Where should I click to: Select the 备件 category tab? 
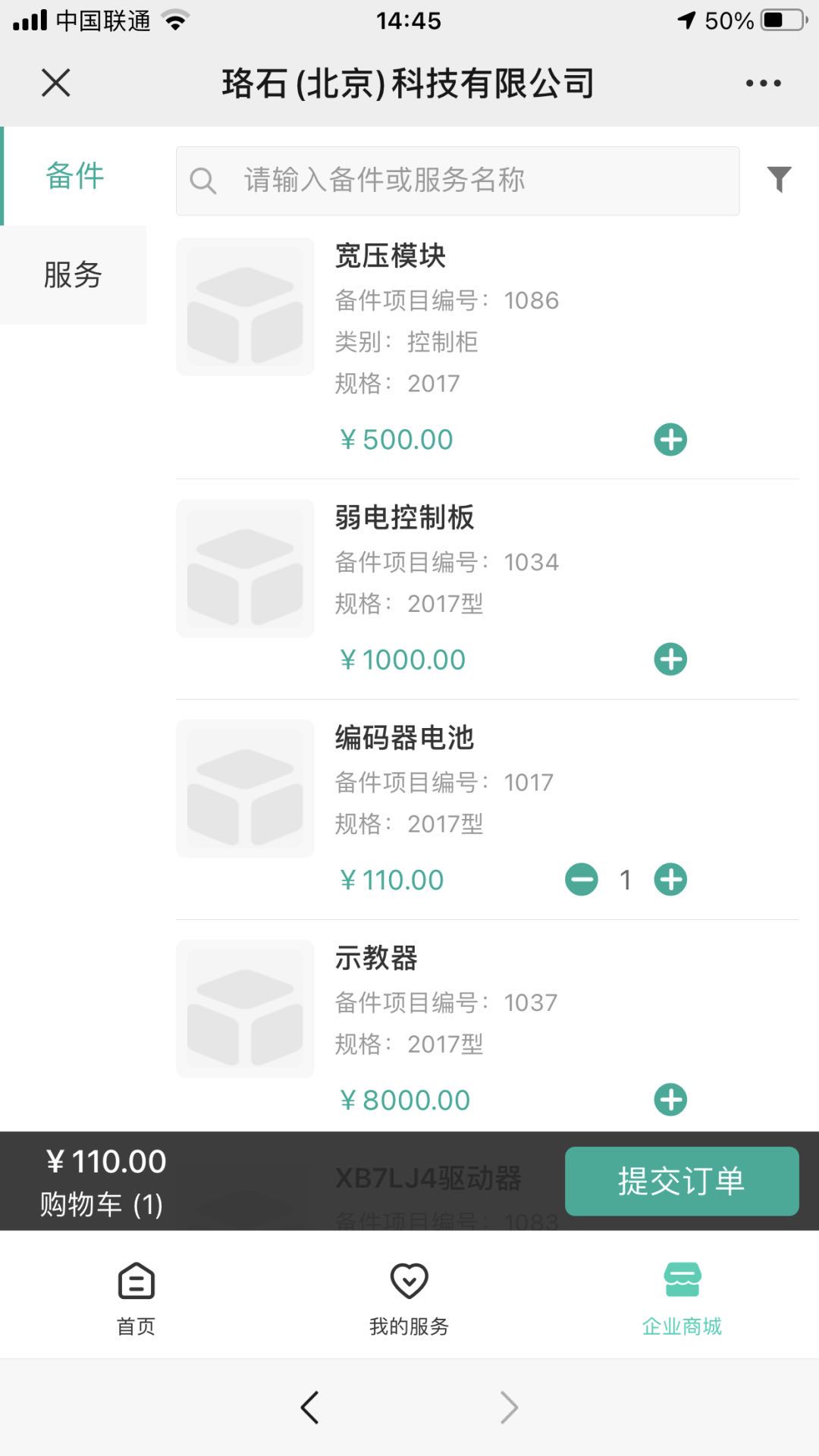click(x=74, y=176)
